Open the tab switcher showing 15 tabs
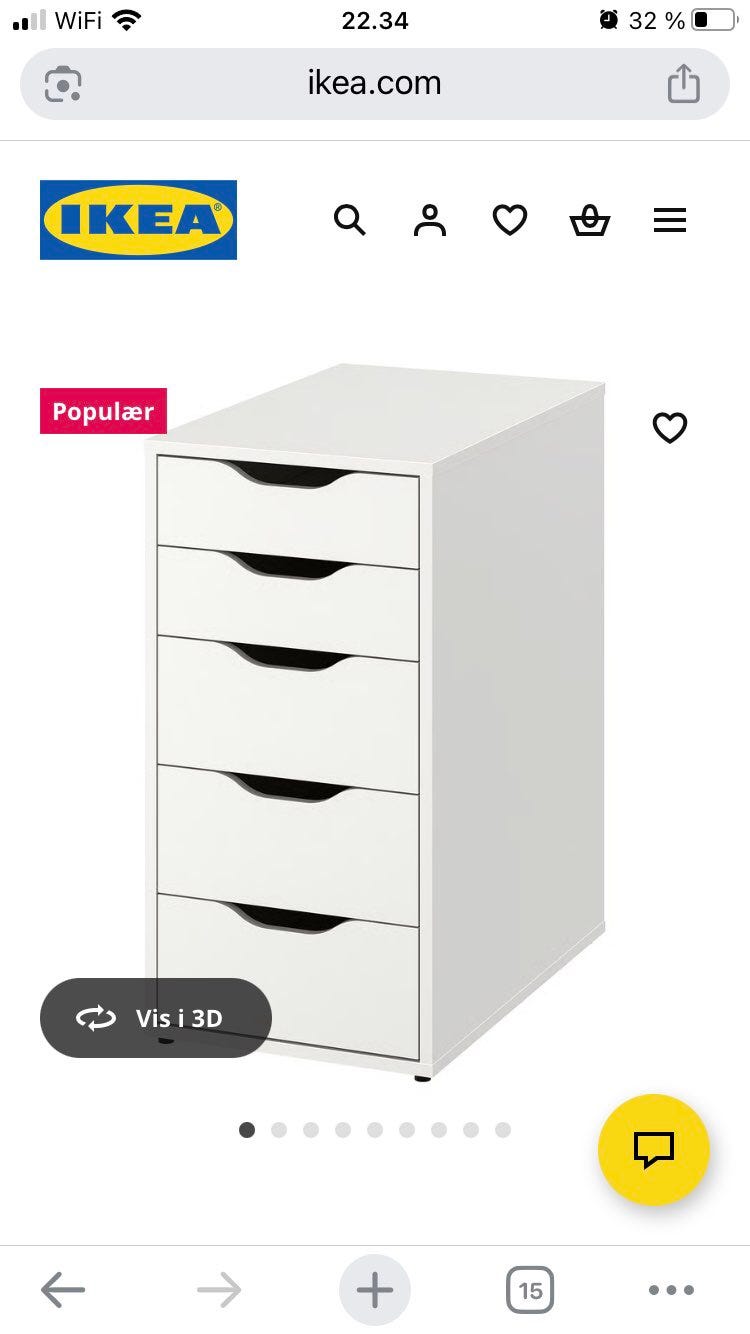 click(530, 1289)
